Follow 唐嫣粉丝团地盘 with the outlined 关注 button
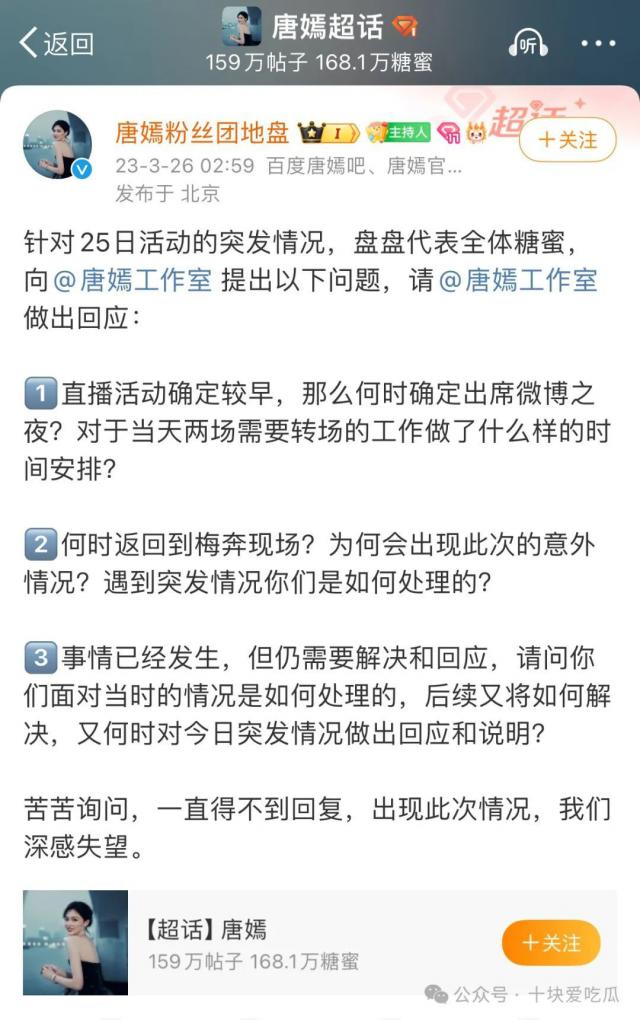 click(x=567, y=140)
